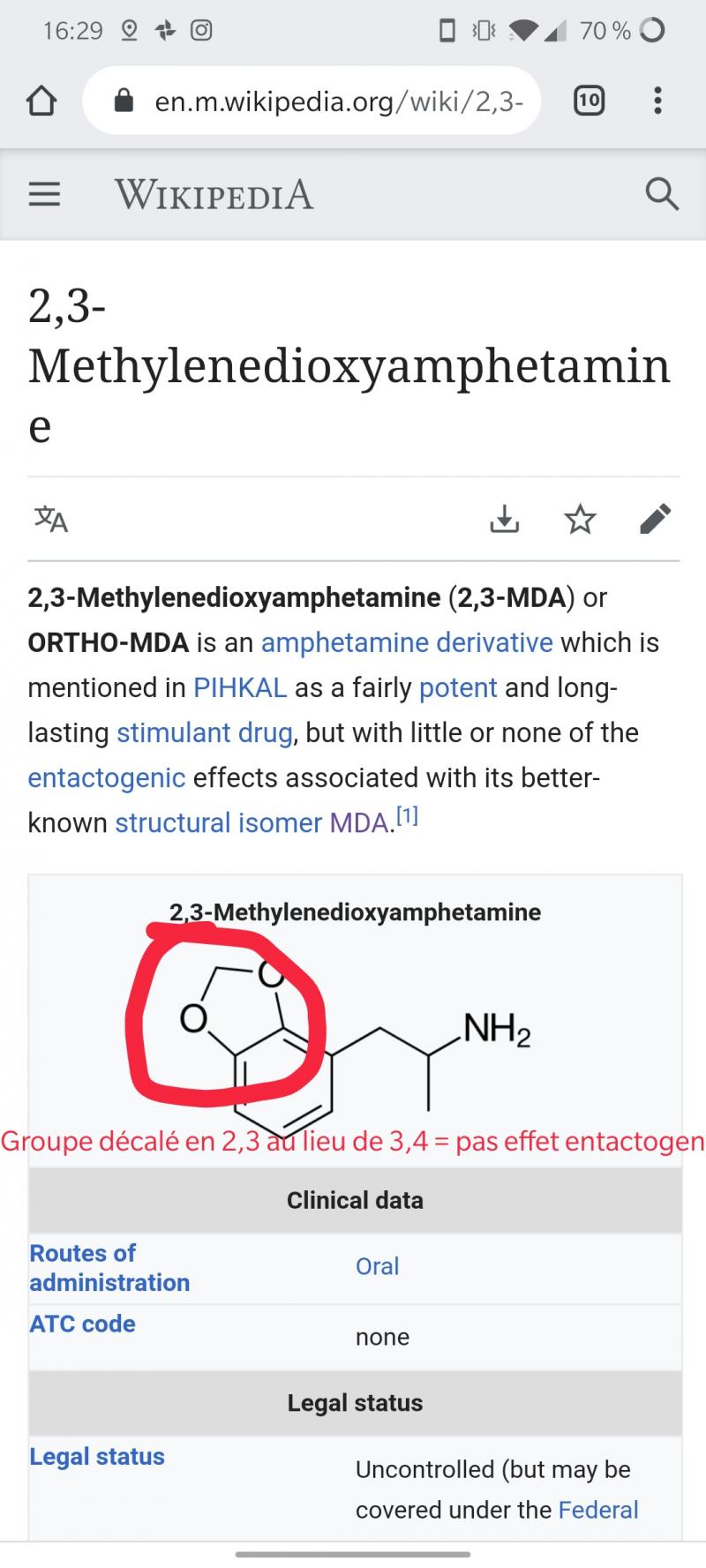Go to the browser home page
The width and height of the screenshot is (706, 1568).
point(41,101)
